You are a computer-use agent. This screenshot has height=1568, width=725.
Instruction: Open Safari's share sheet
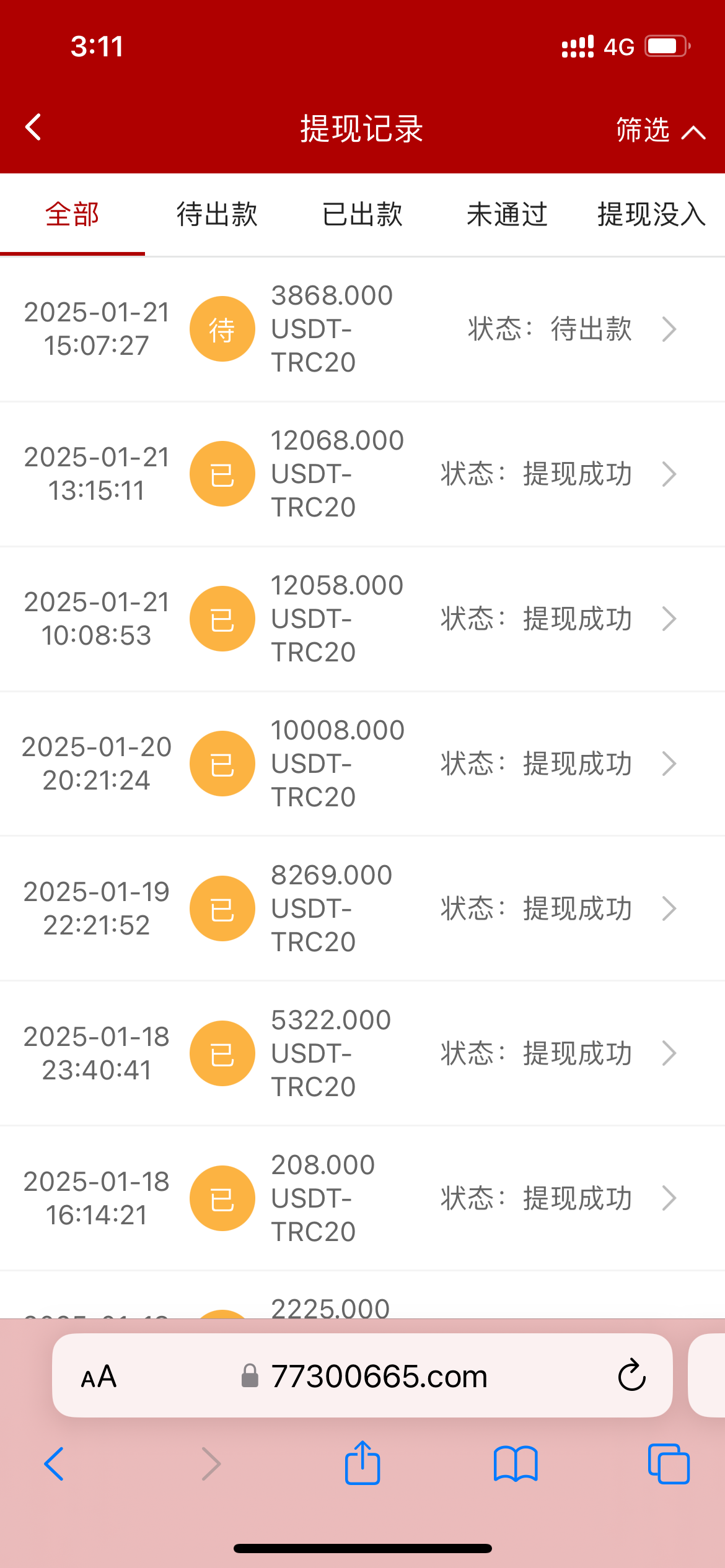(362, 1464)
